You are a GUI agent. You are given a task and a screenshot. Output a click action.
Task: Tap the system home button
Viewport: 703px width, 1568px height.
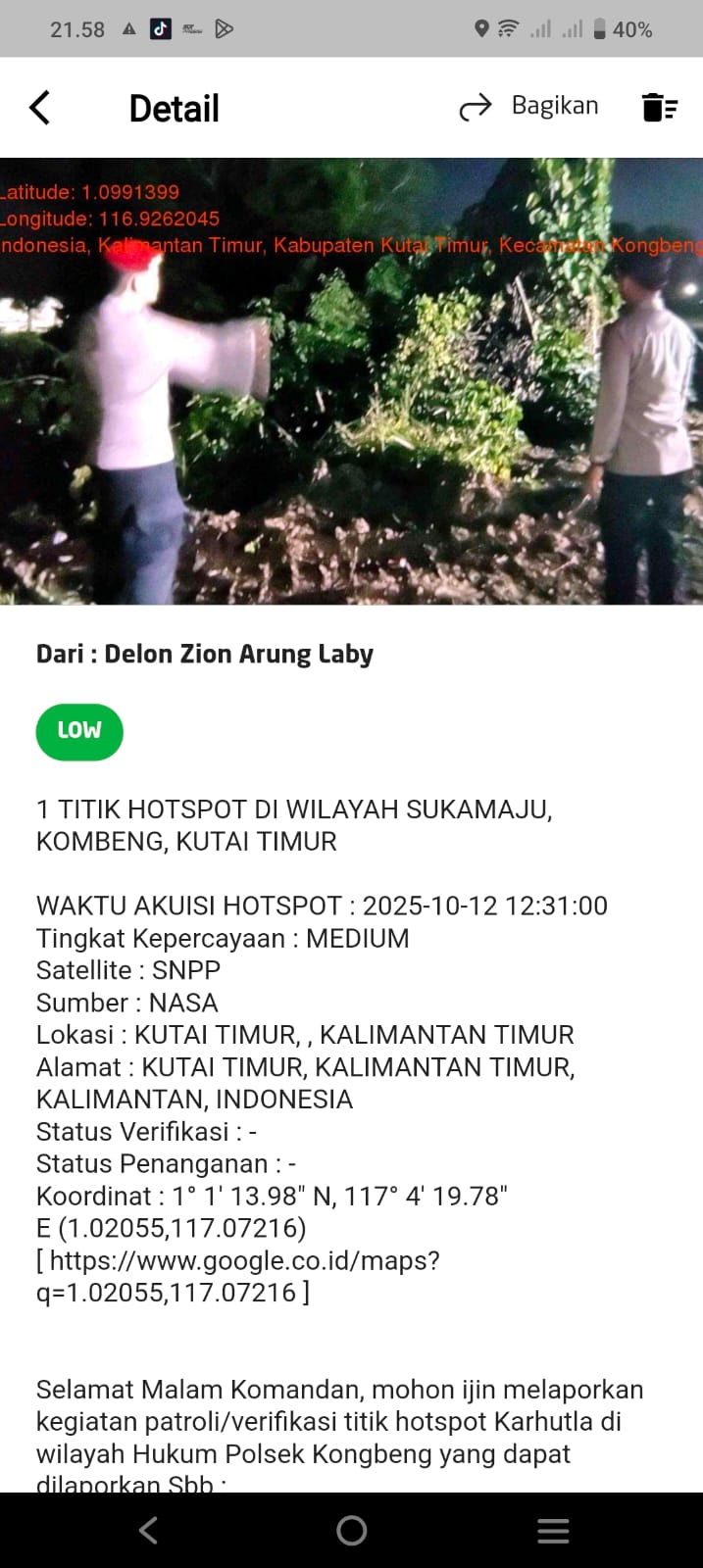(x=351, y=1530)
